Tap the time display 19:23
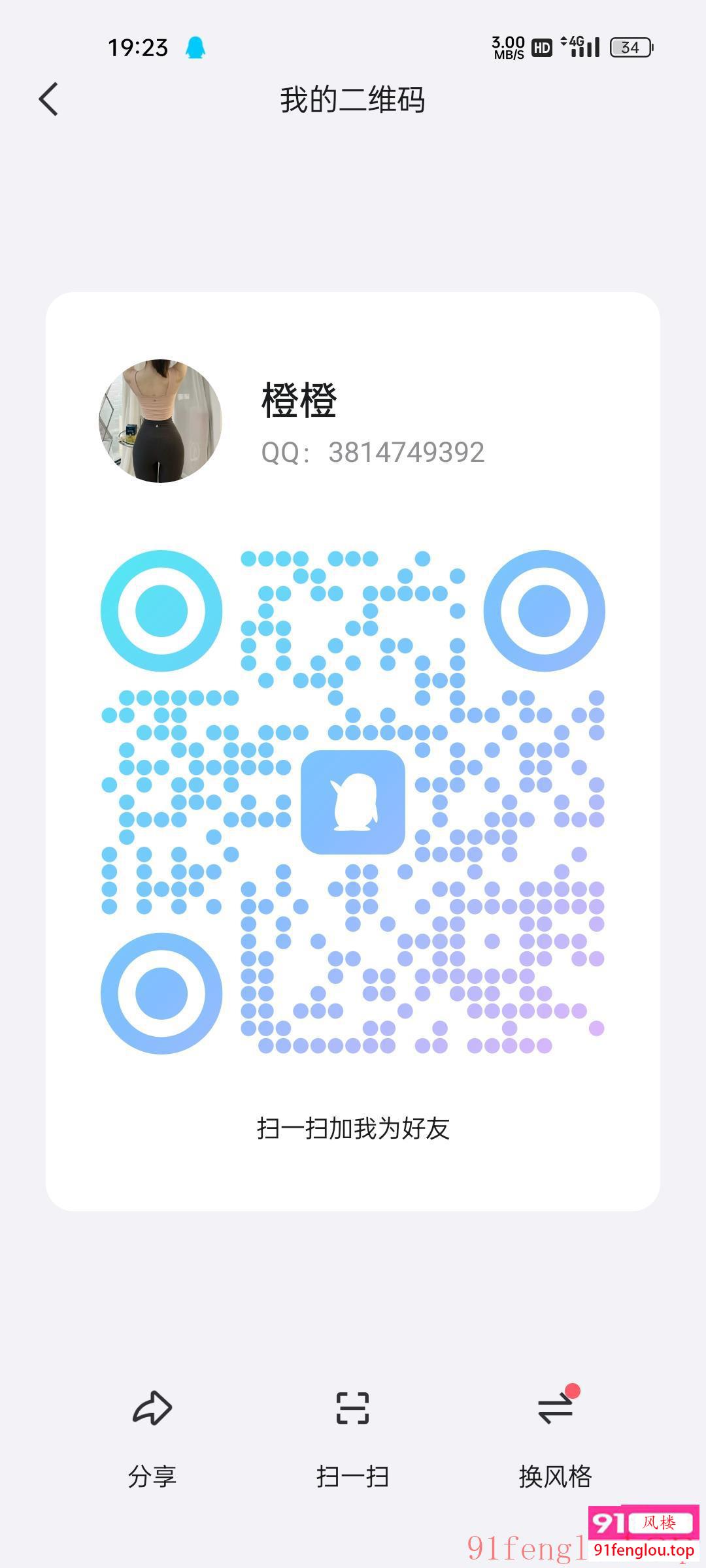Viewport: 706px width, 1568px height. pyautogui.click(x=139, y=47)
